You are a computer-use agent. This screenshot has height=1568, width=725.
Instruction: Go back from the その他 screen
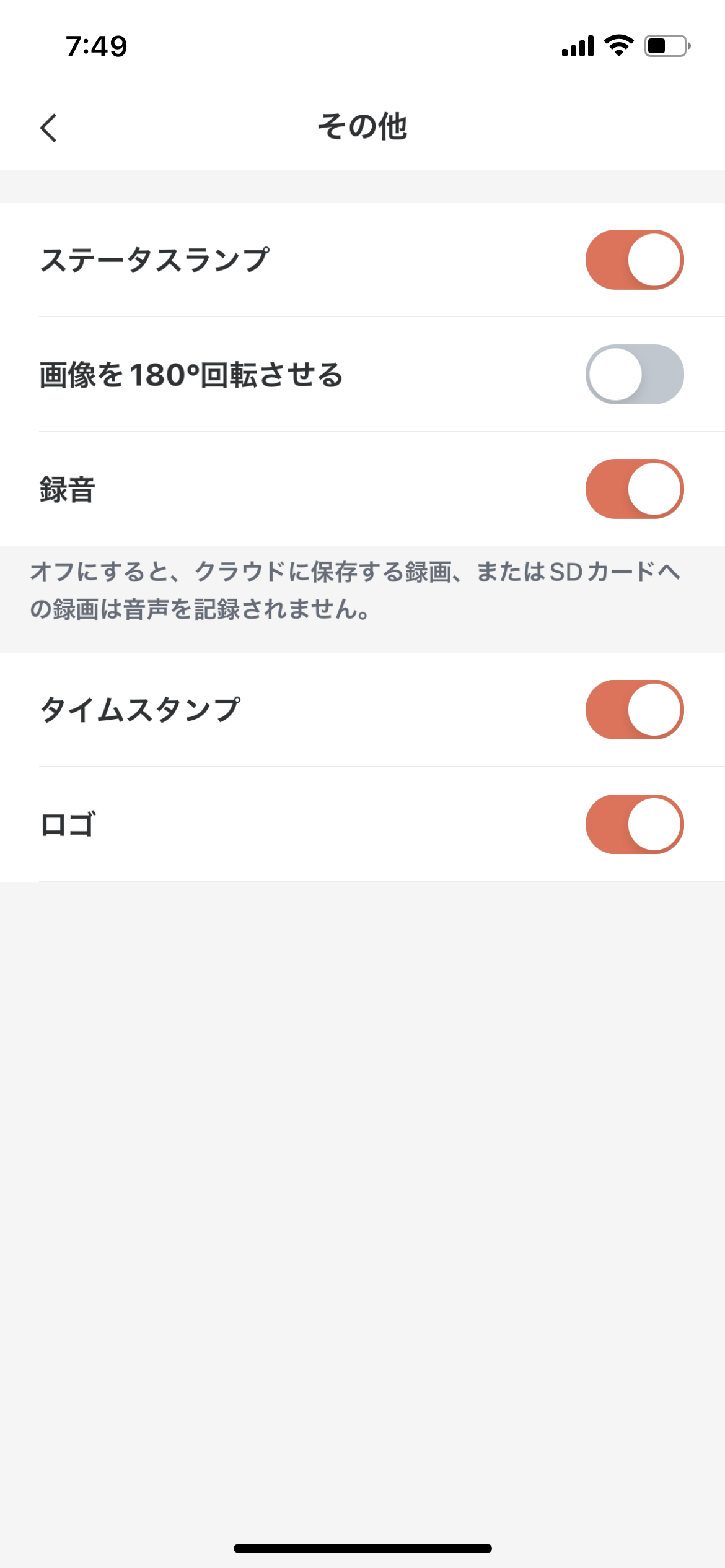point(48,128)
